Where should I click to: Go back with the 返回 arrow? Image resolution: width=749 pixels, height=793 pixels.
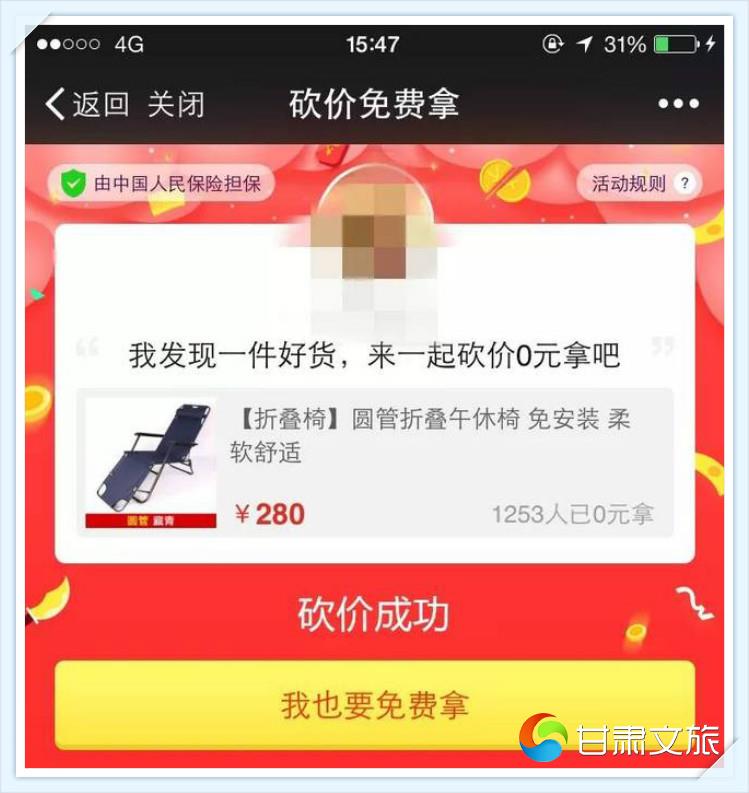pos(86,104)
